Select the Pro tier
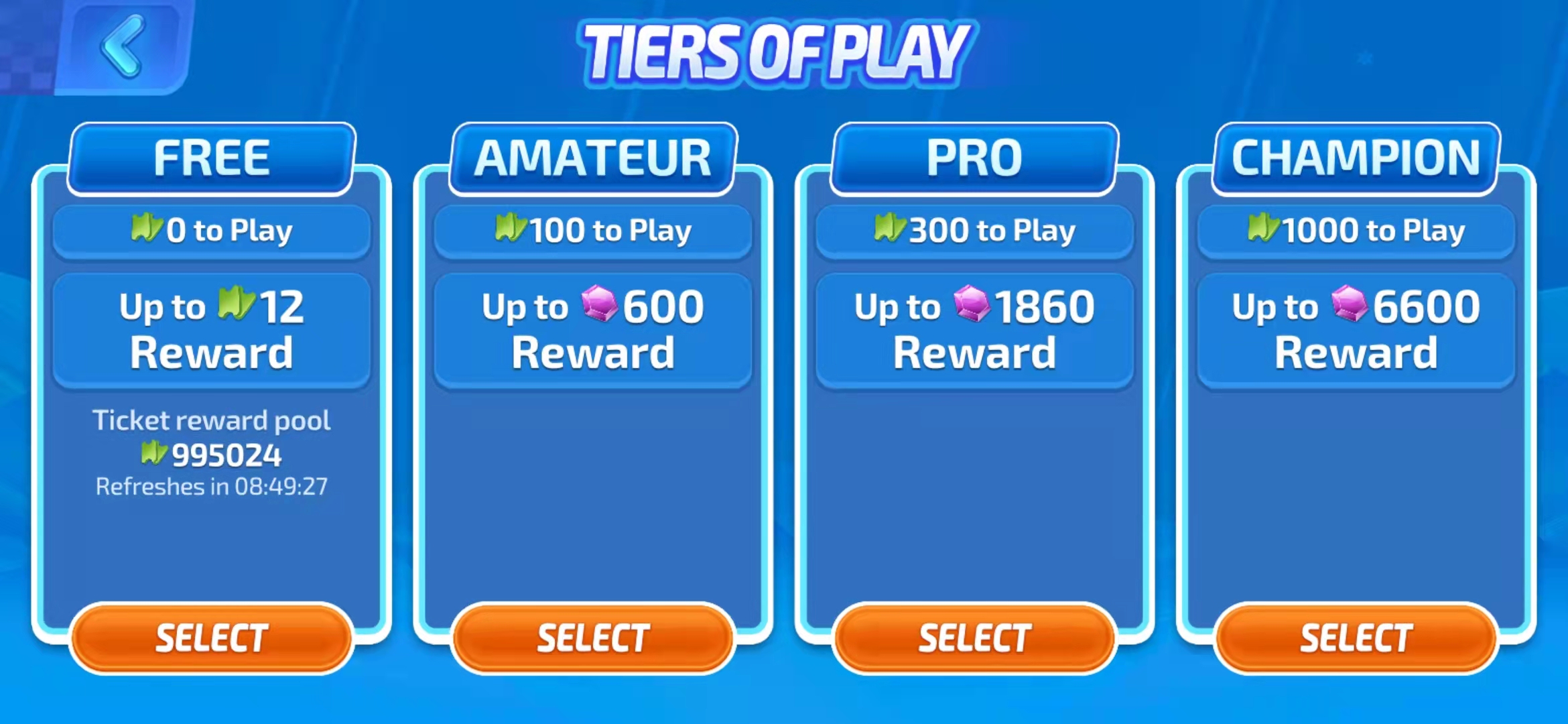 (974, 637)
